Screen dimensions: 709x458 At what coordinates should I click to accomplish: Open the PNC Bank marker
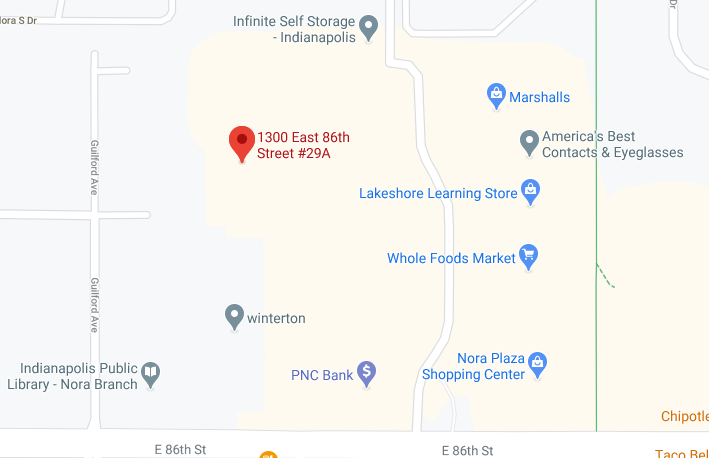point(367,374)
